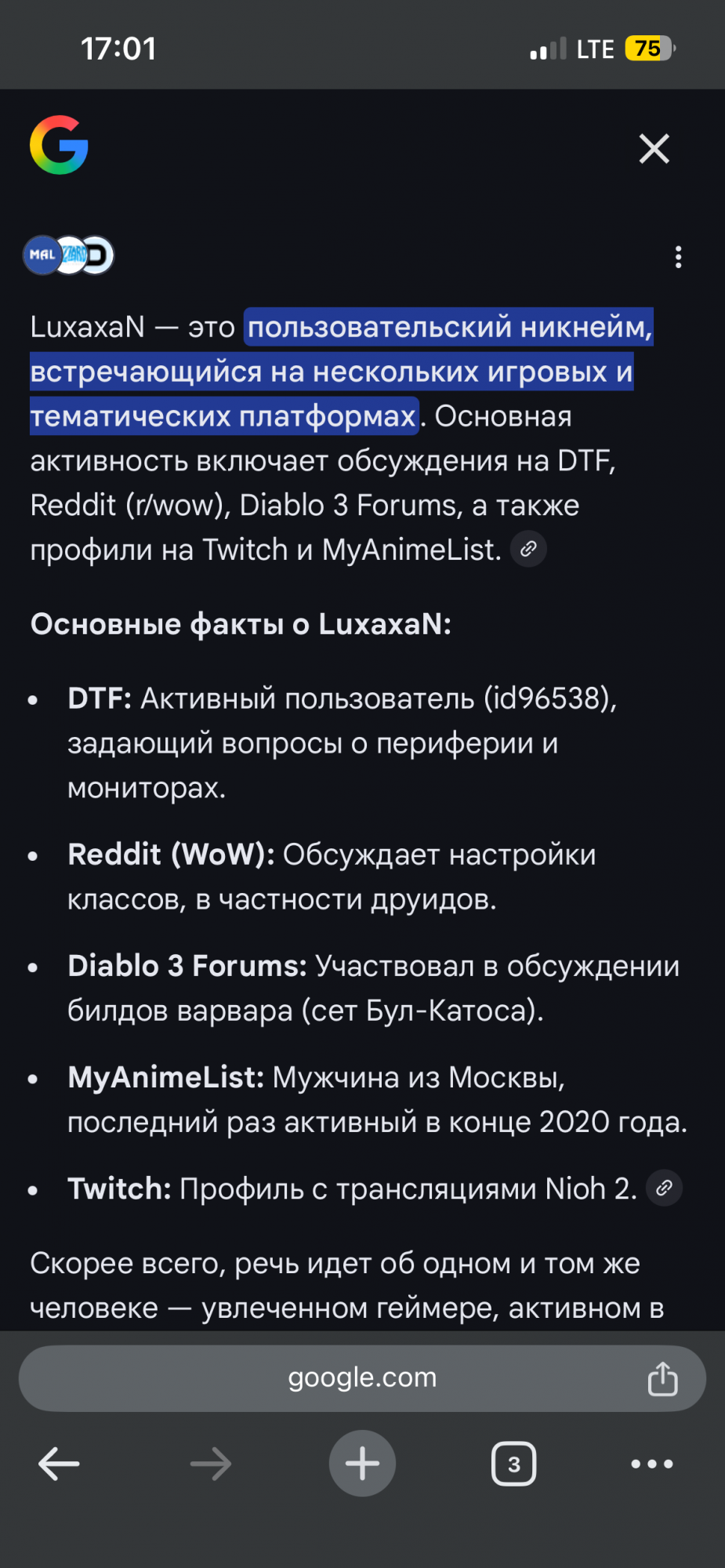Go back to previous page
This screenshot has width=725, height=1568.
coord(60,1463)
